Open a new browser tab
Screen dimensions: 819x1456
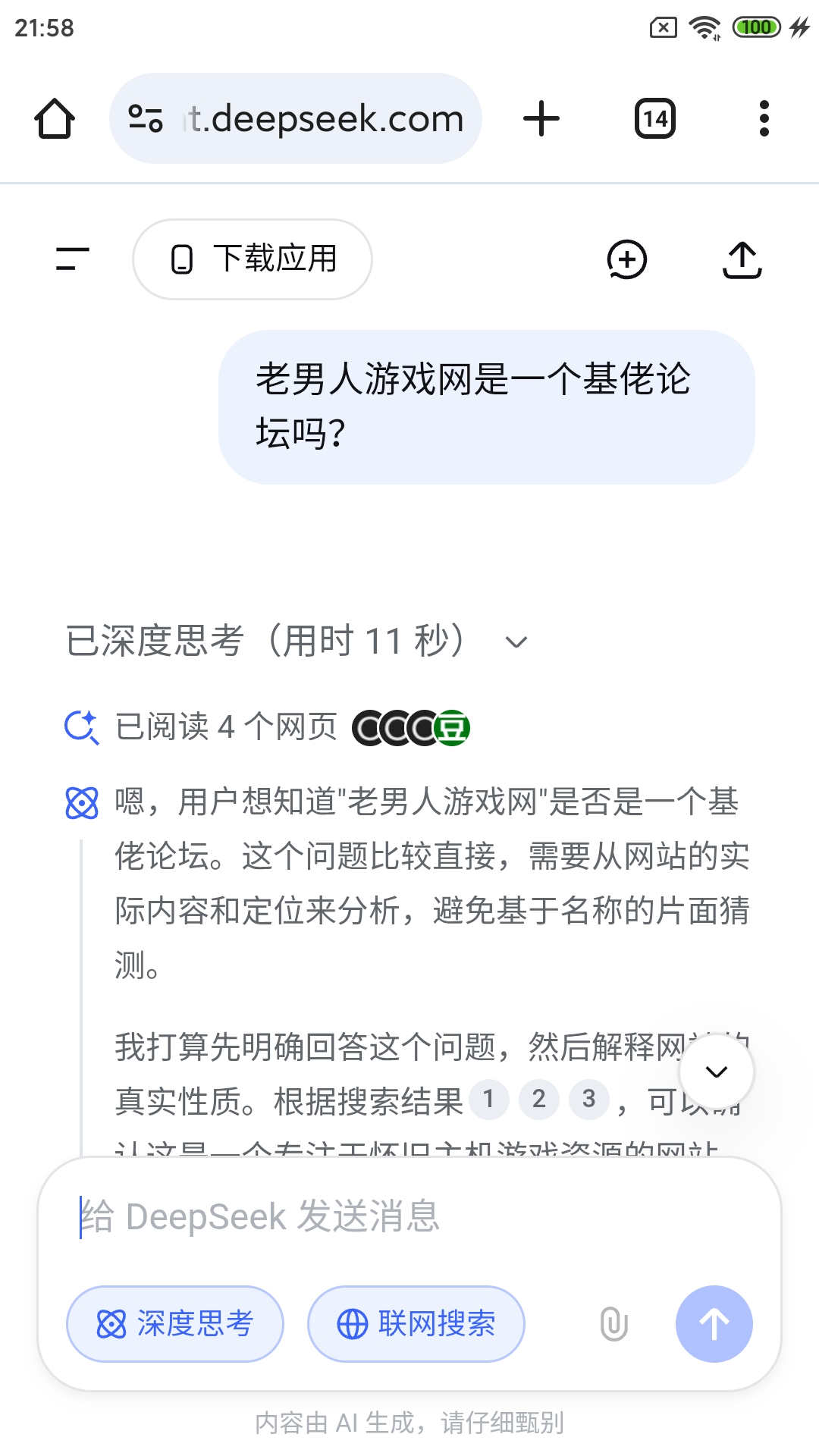click(541, 119)
